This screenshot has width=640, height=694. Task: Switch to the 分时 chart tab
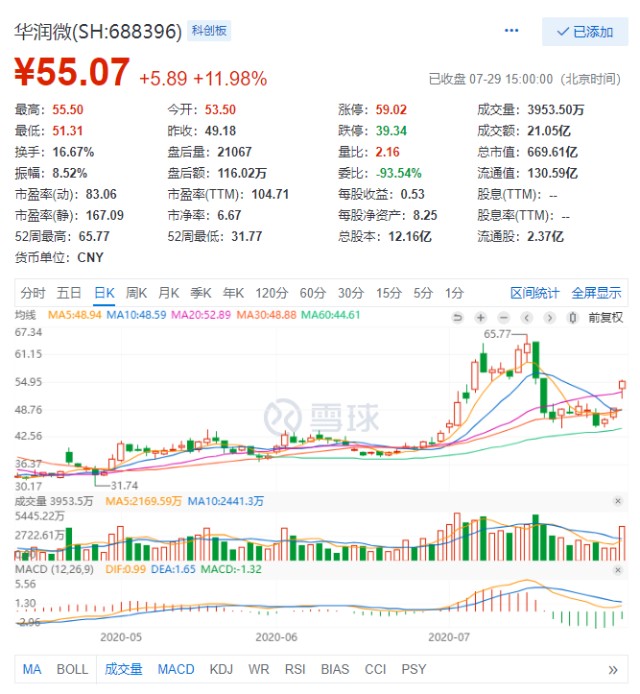[x=32, y=293]
